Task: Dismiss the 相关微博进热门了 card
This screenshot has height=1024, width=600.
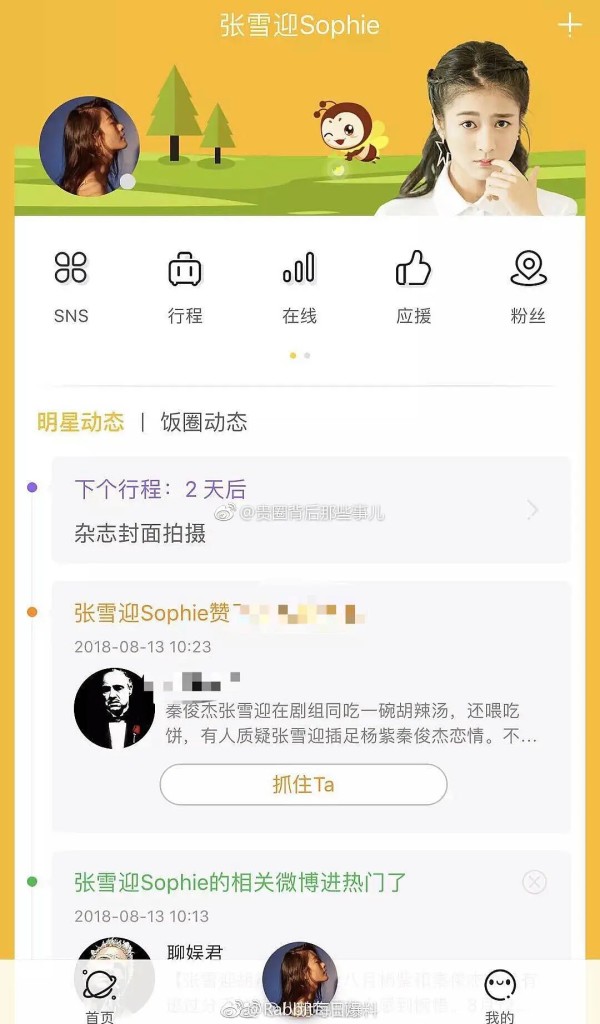Action: [x=535, y=882]
